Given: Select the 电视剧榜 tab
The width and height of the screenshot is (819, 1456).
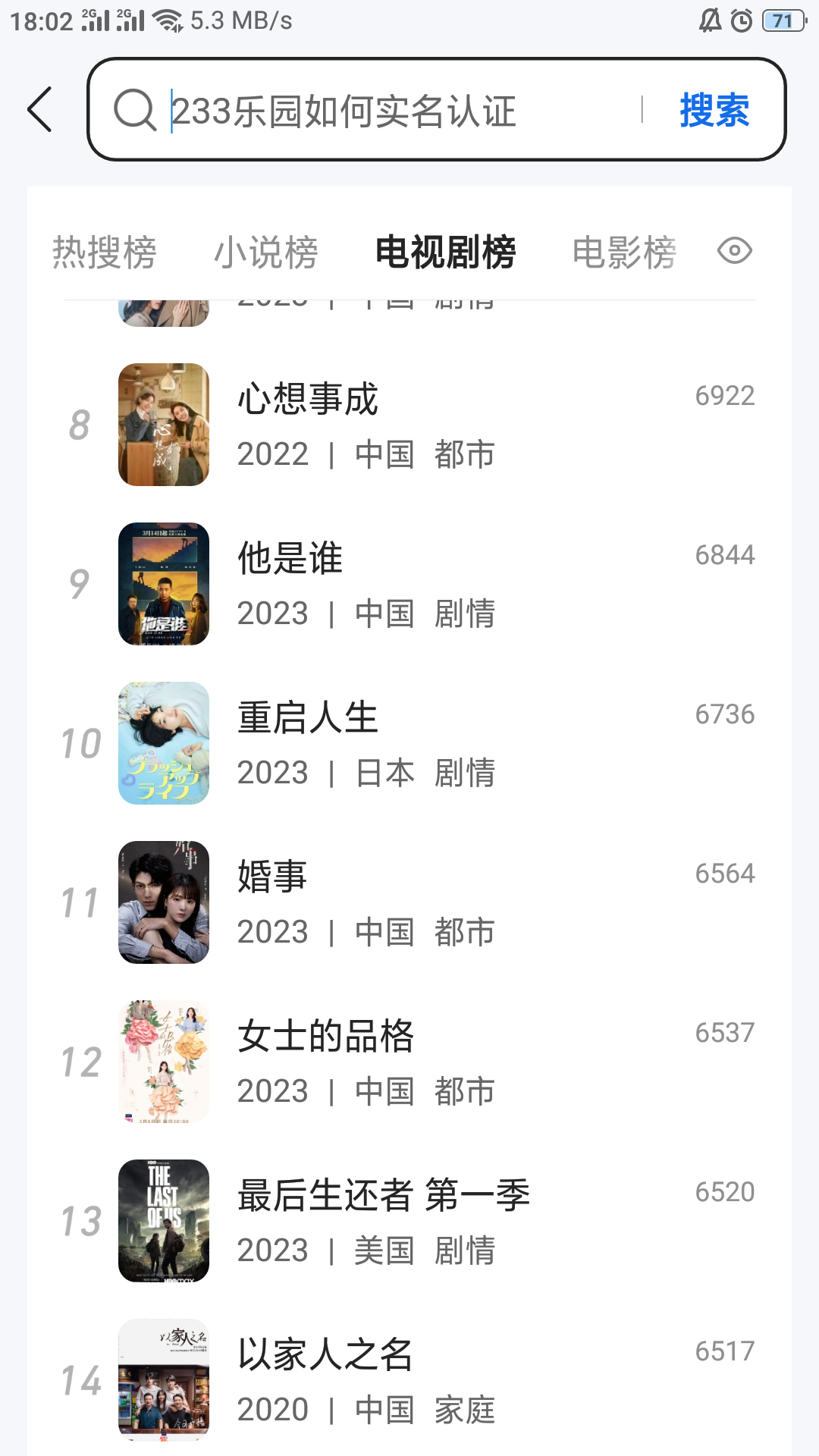Looking at the screenshot, I should click(446, 252).
